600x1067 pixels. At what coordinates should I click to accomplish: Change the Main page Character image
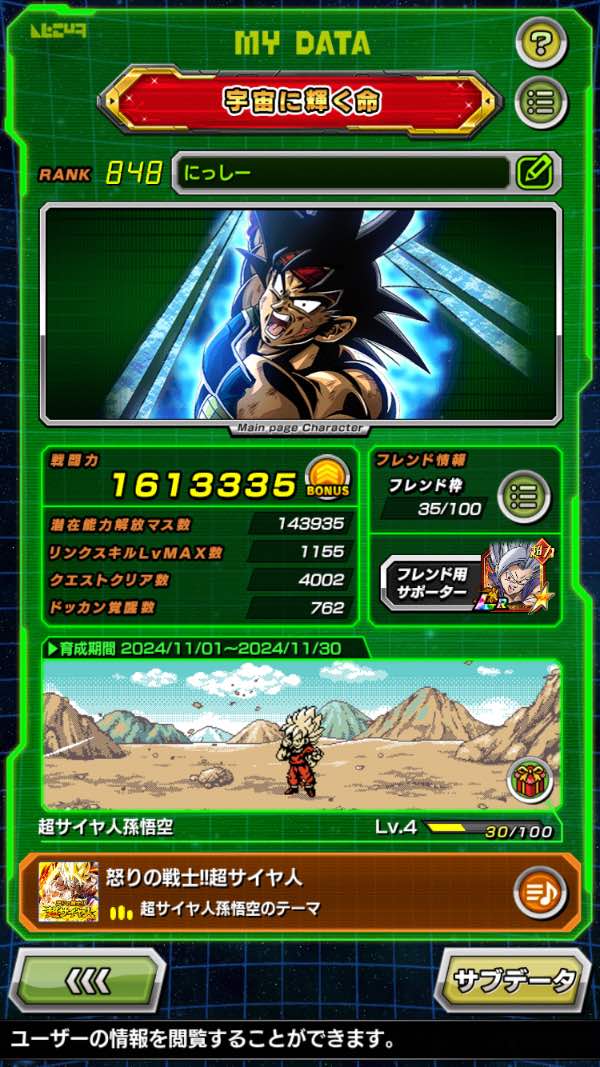coord(300,315)
